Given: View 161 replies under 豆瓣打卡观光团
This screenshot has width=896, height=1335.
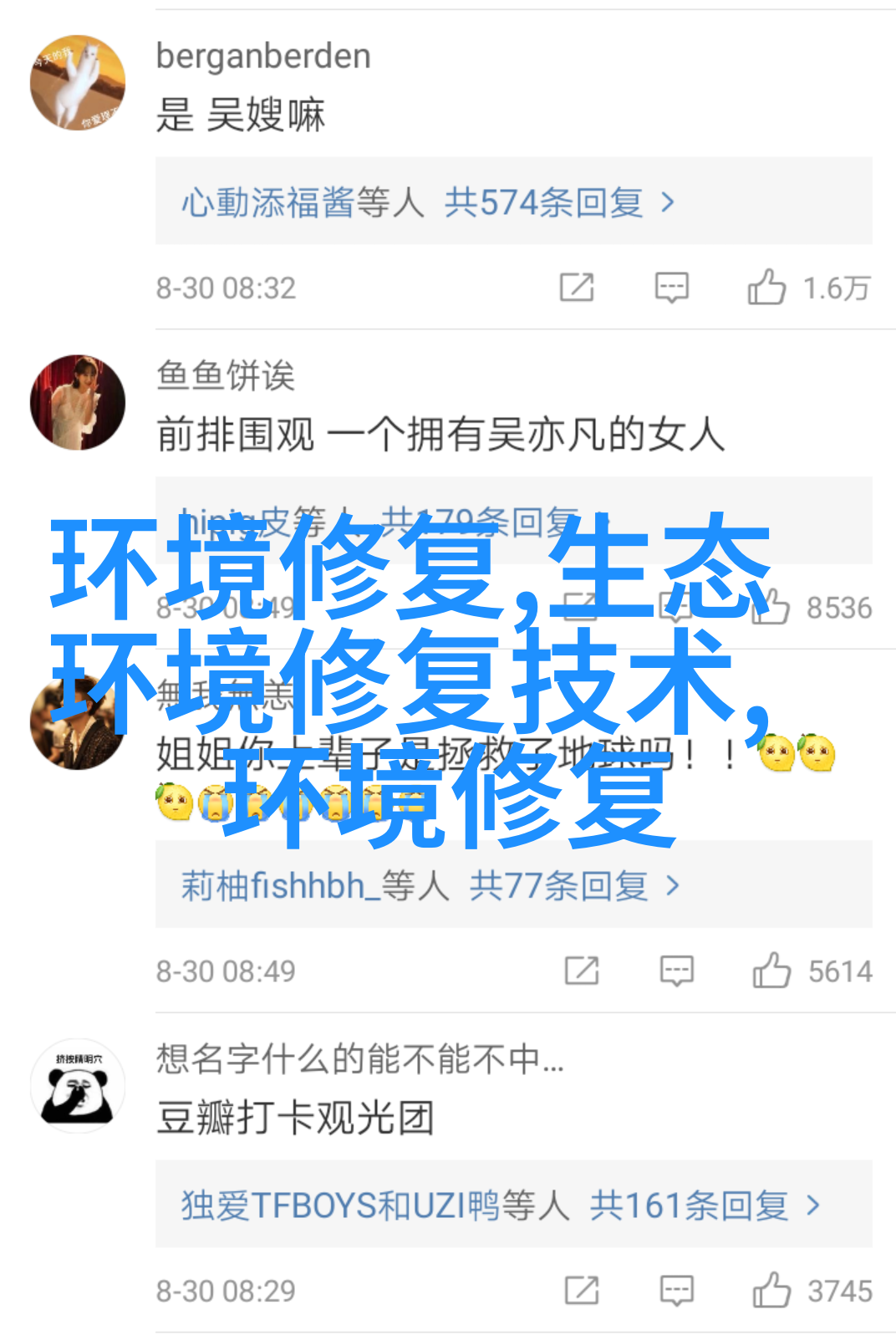Looking at the screenshot, I should tap(501, 1205).
